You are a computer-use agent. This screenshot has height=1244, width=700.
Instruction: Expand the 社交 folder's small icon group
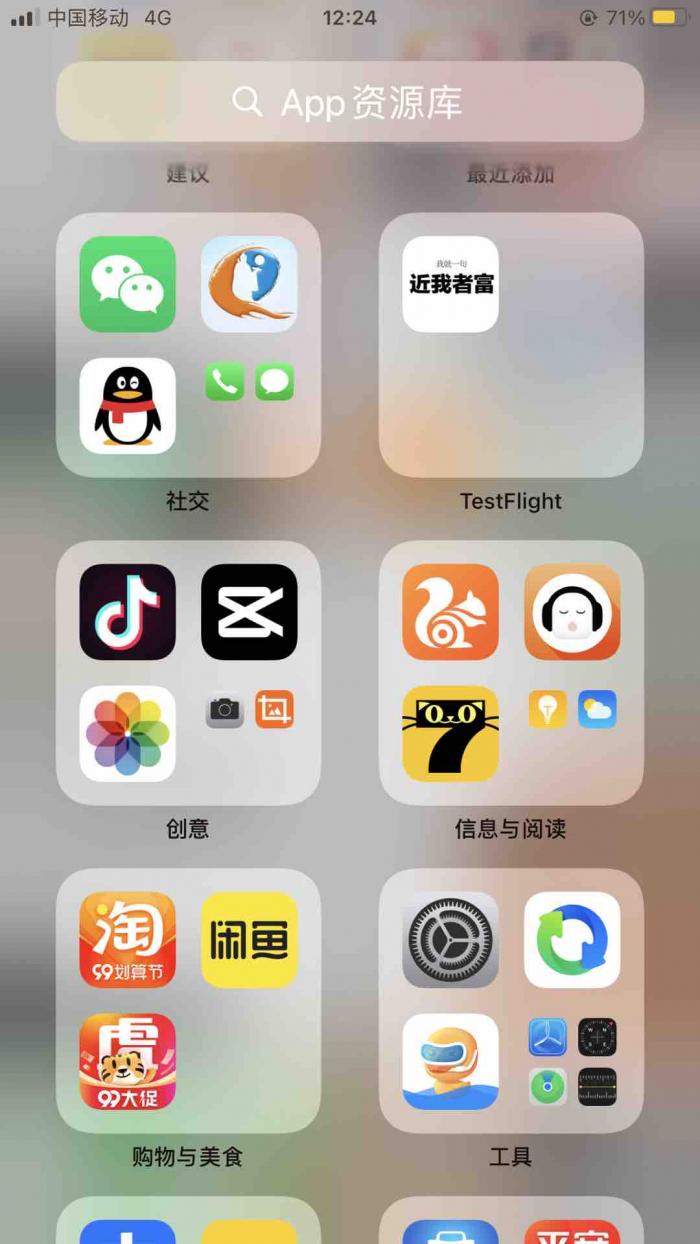click(x=249, y=382)
